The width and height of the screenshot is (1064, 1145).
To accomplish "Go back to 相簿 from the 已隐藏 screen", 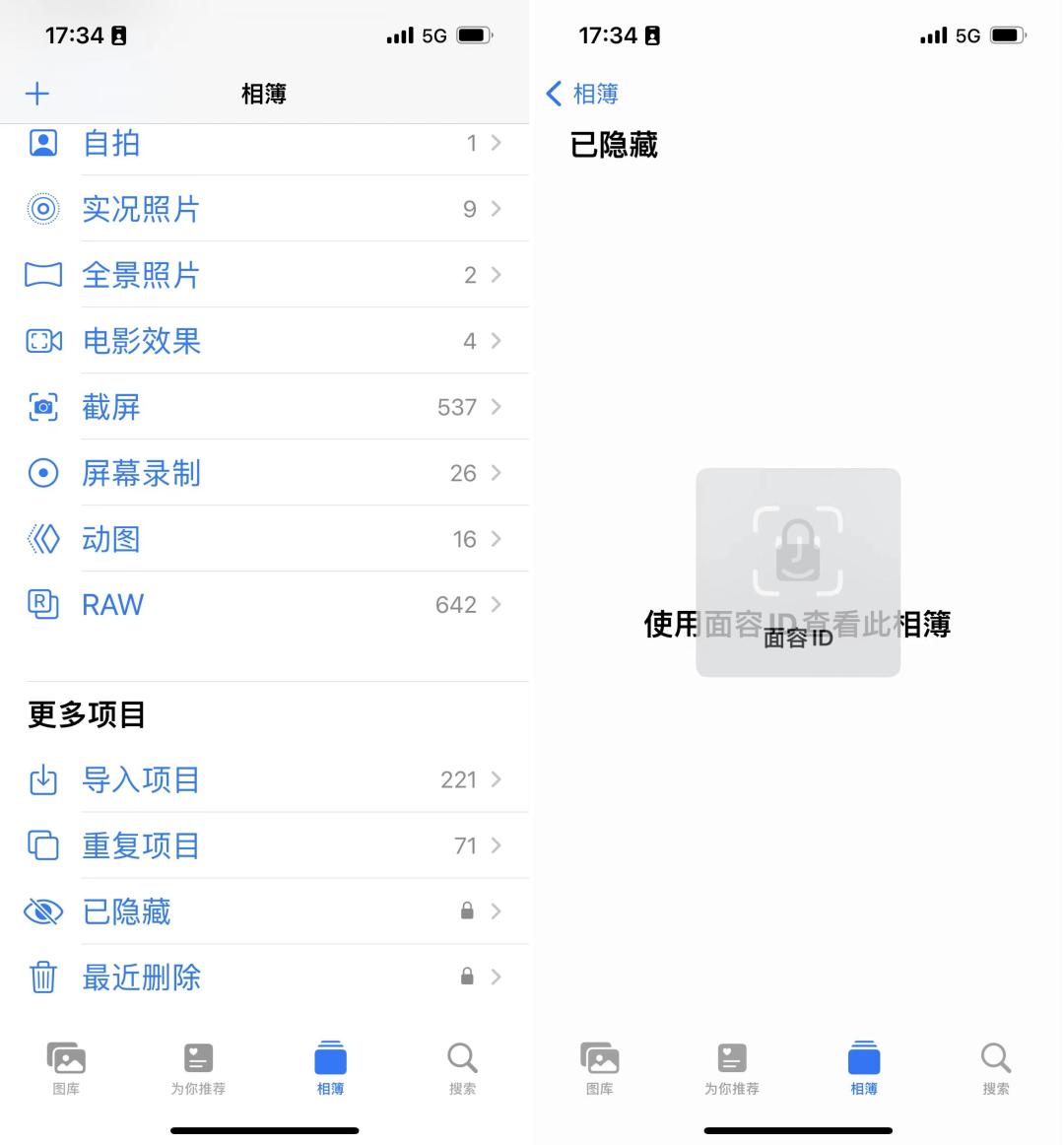I will point(582,94).
